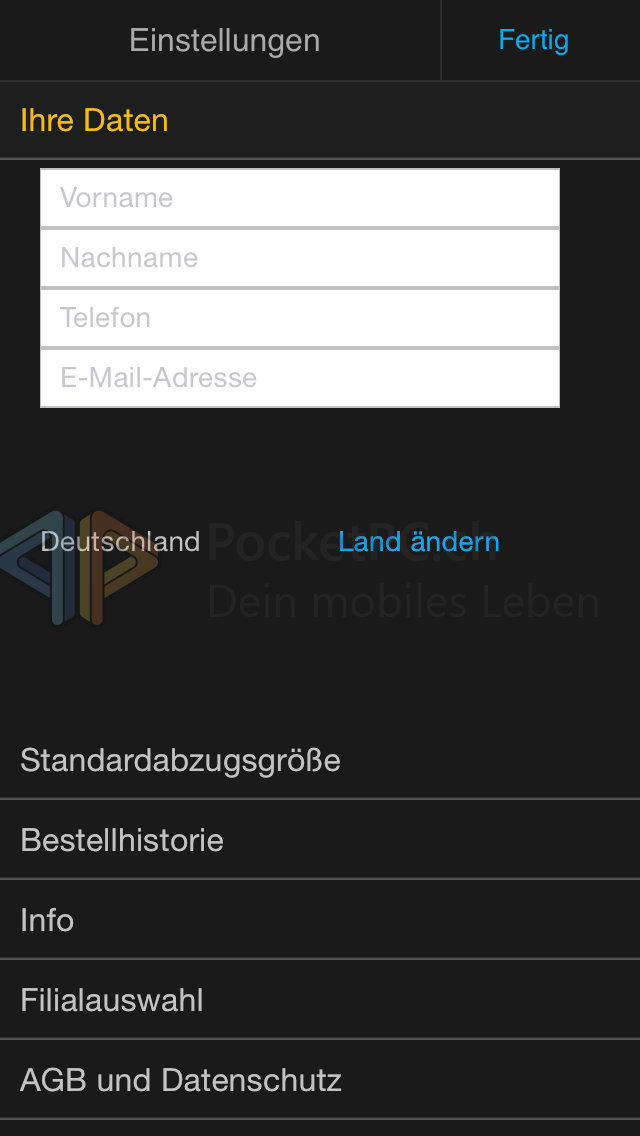
Task: Select the Nachname text field
Action: pyautogui.click(x=299, y=258)
